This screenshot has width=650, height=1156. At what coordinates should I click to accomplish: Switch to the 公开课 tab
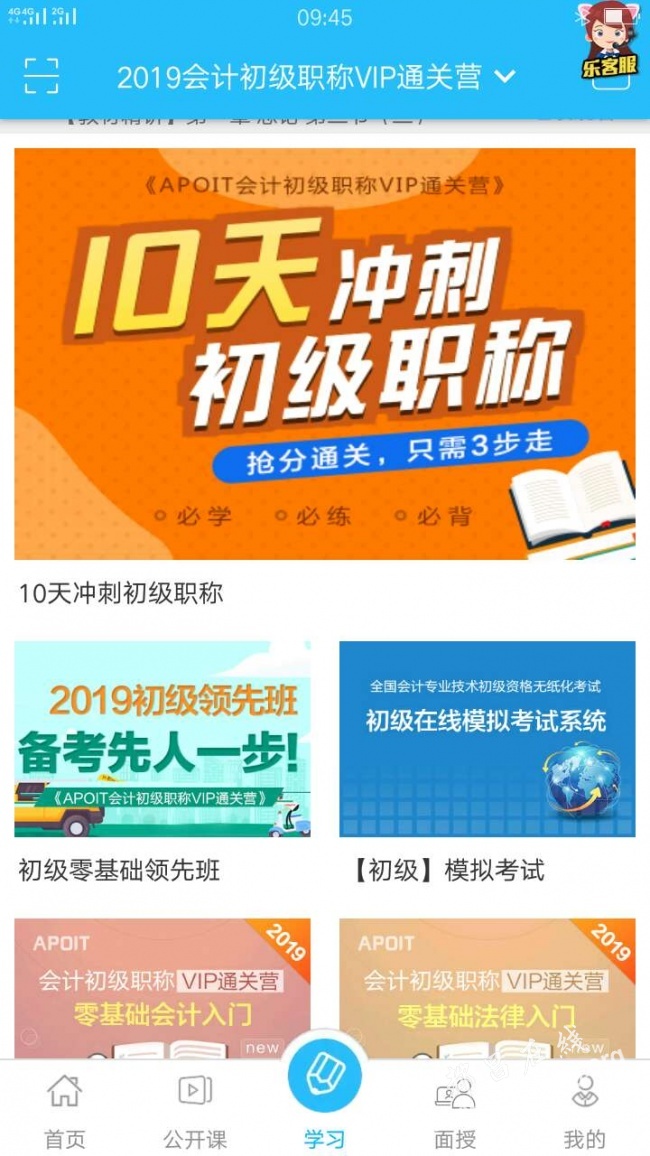point(195,1110)
